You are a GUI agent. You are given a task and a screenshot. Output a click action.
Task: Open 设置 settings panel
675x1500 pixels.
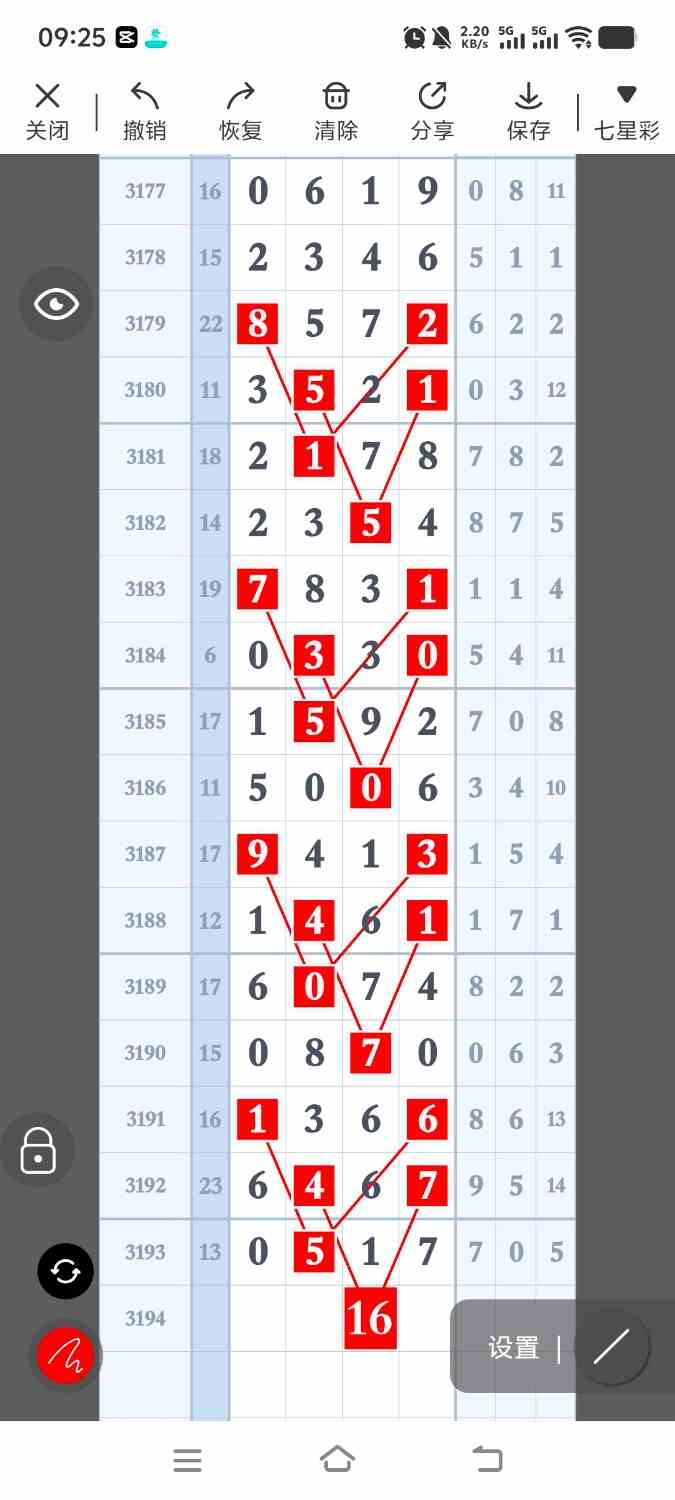(x=514, y=1347)
